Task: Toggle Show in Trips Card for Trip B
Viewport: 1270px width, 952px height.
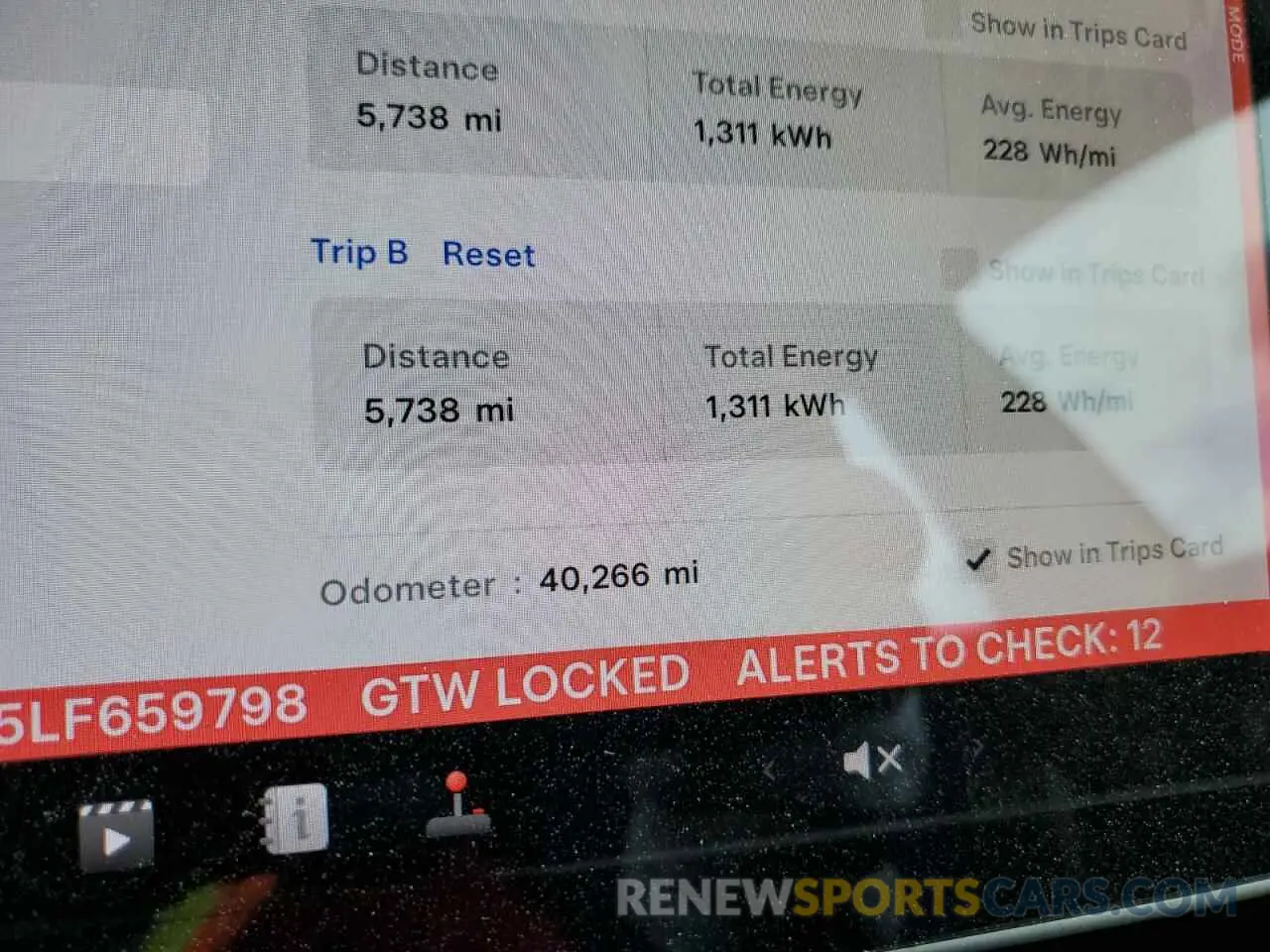Action: click(959, 268)
